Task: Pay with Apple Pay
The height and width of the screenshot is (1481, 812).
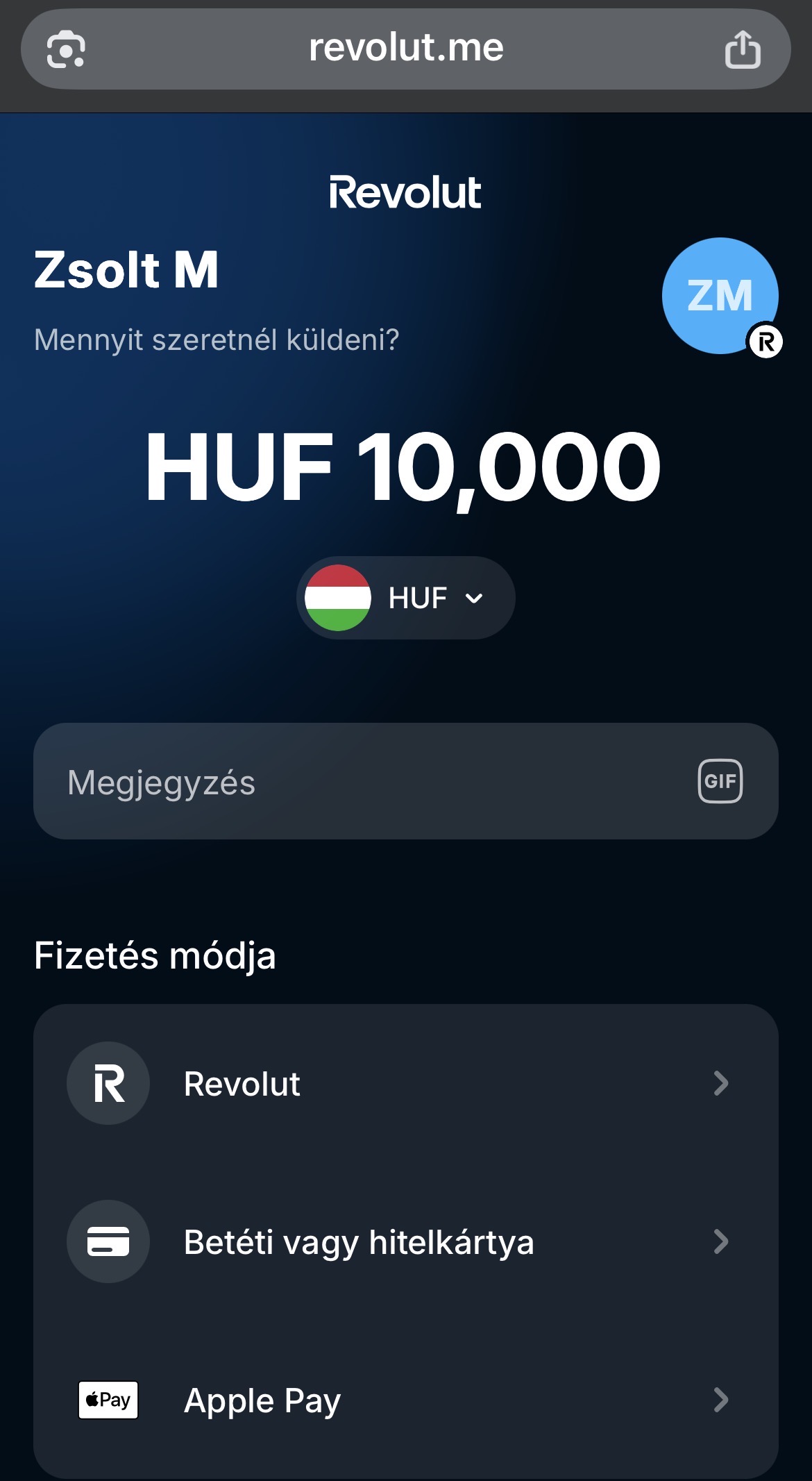Action: (405, 1400)
